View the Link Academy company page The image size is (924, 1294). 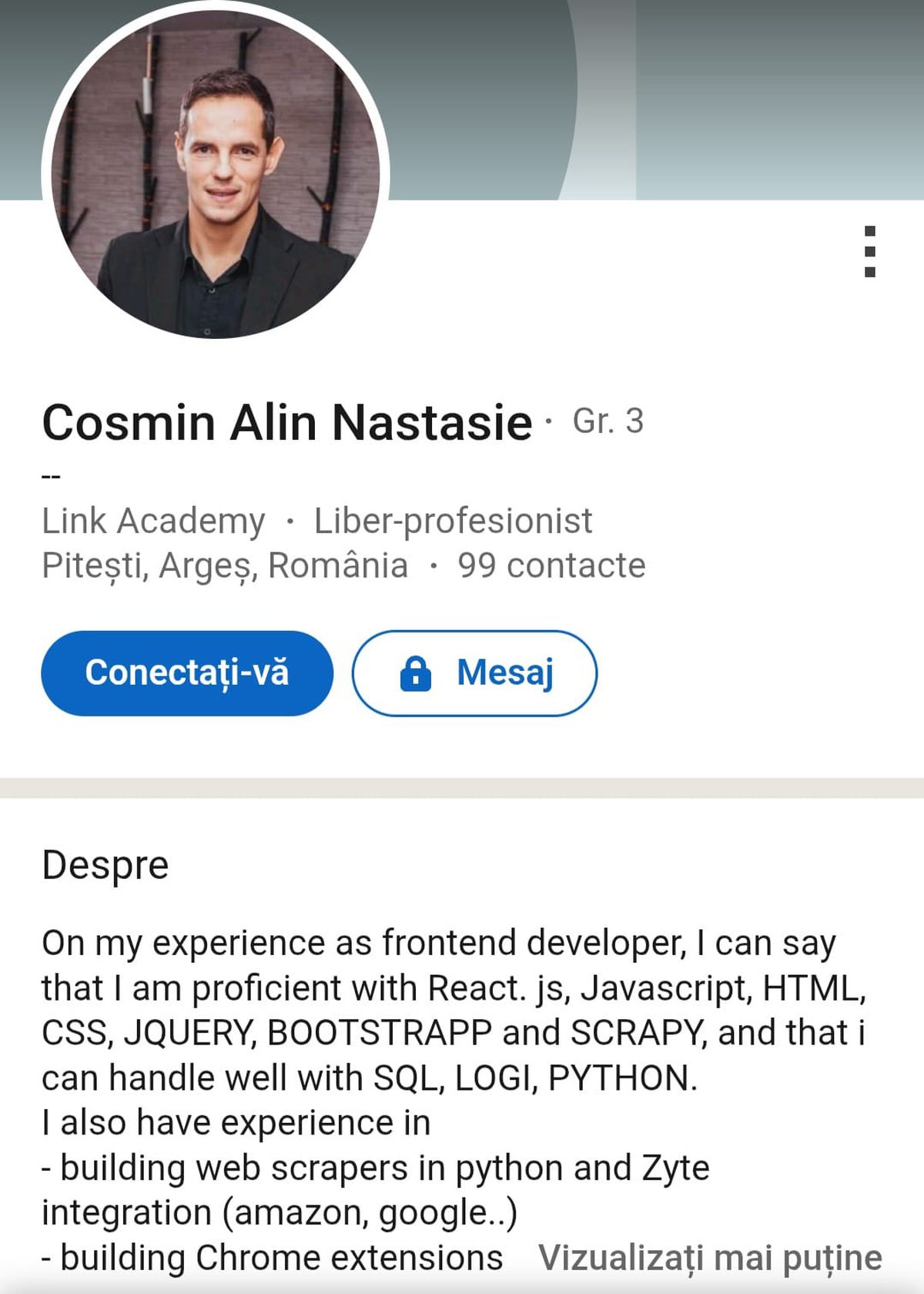click(152, 521)
